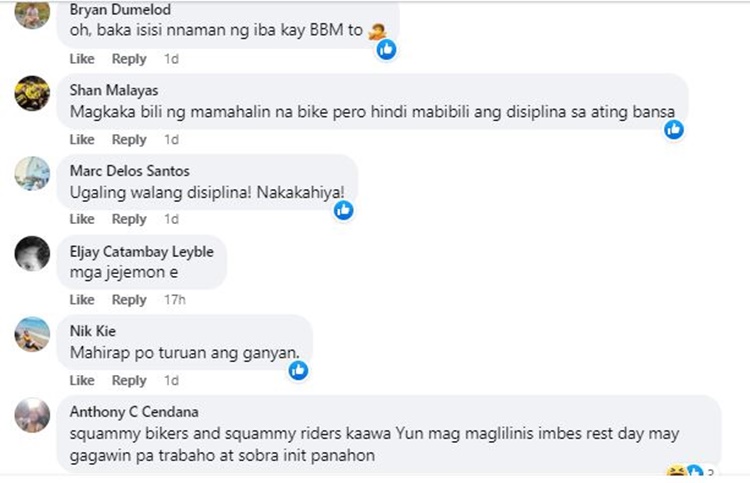Image resolution: width=750 pixels, height=483 pixels.
Task: View Eljay Catambay Leyble's profile picture
Action: (x=32, y=253)
